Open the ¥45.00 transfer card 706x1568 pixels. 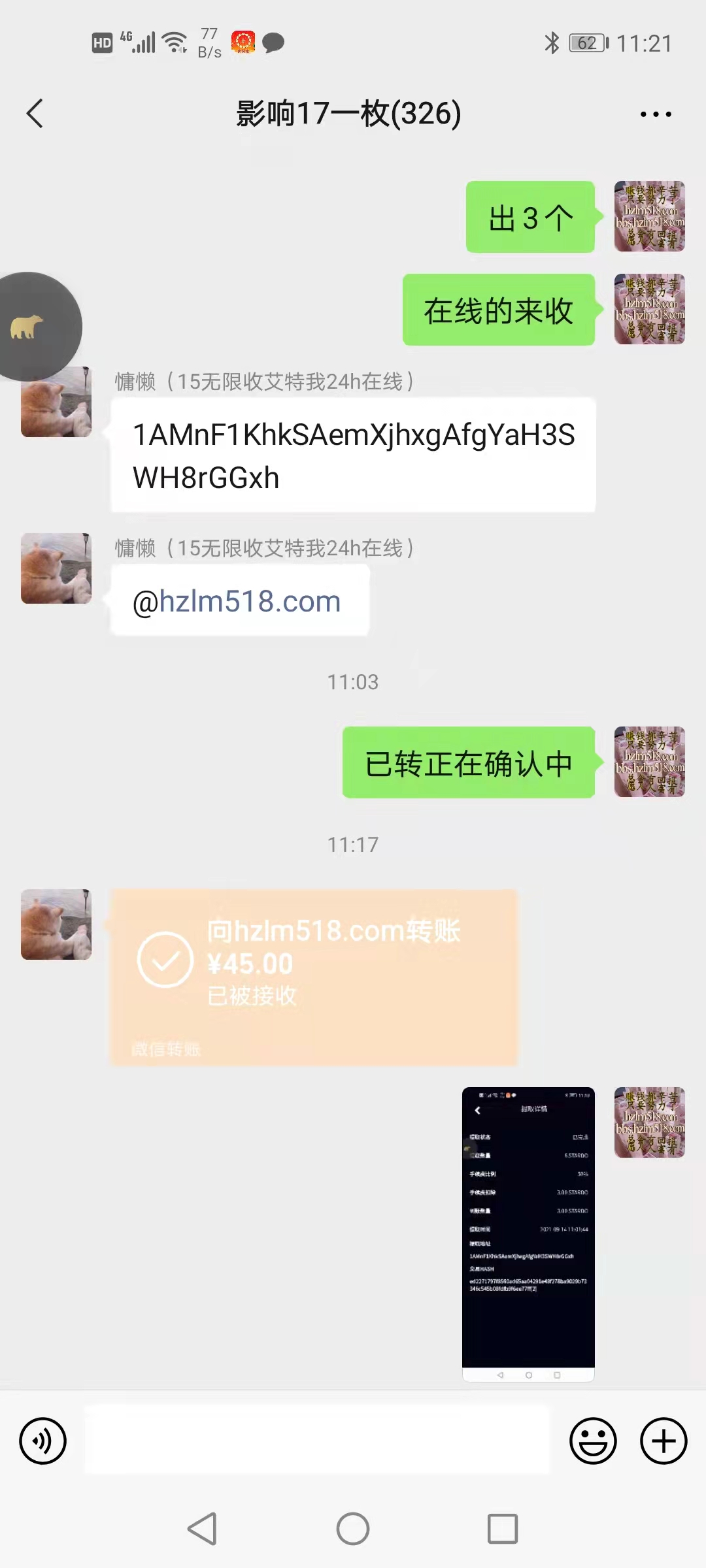[x=314, y=977]
